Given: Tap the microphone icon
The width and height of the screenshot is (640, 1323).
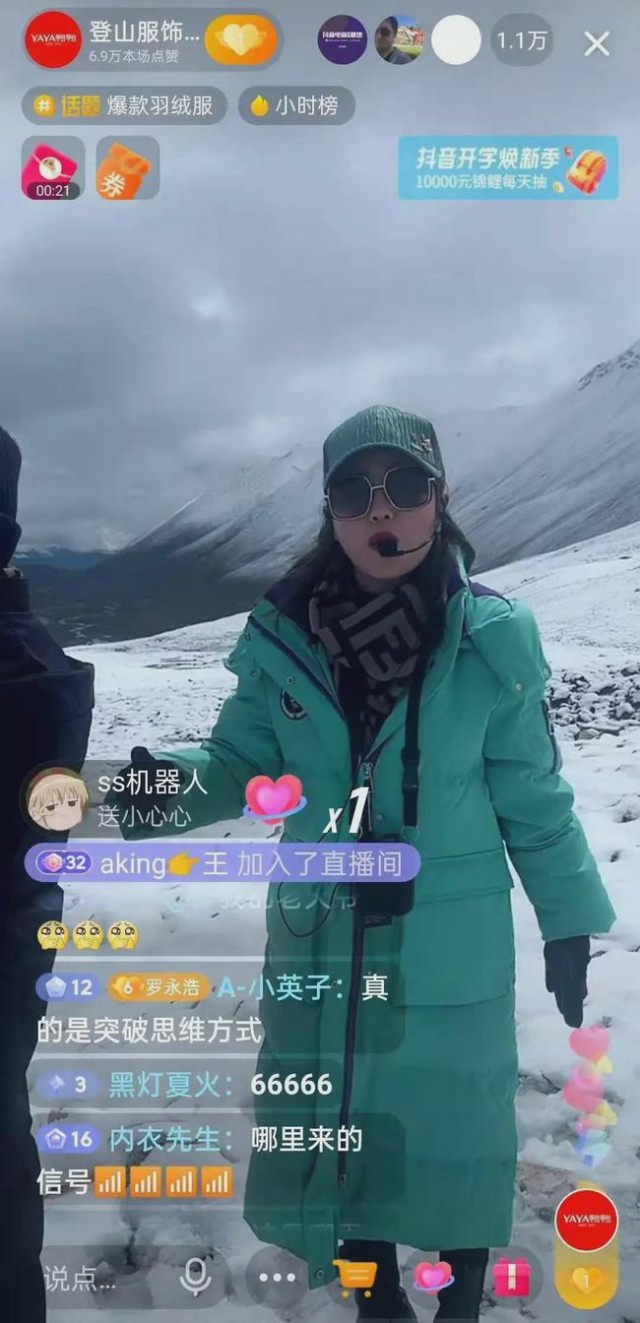Looking at the screenshot, I should 195,1277.
